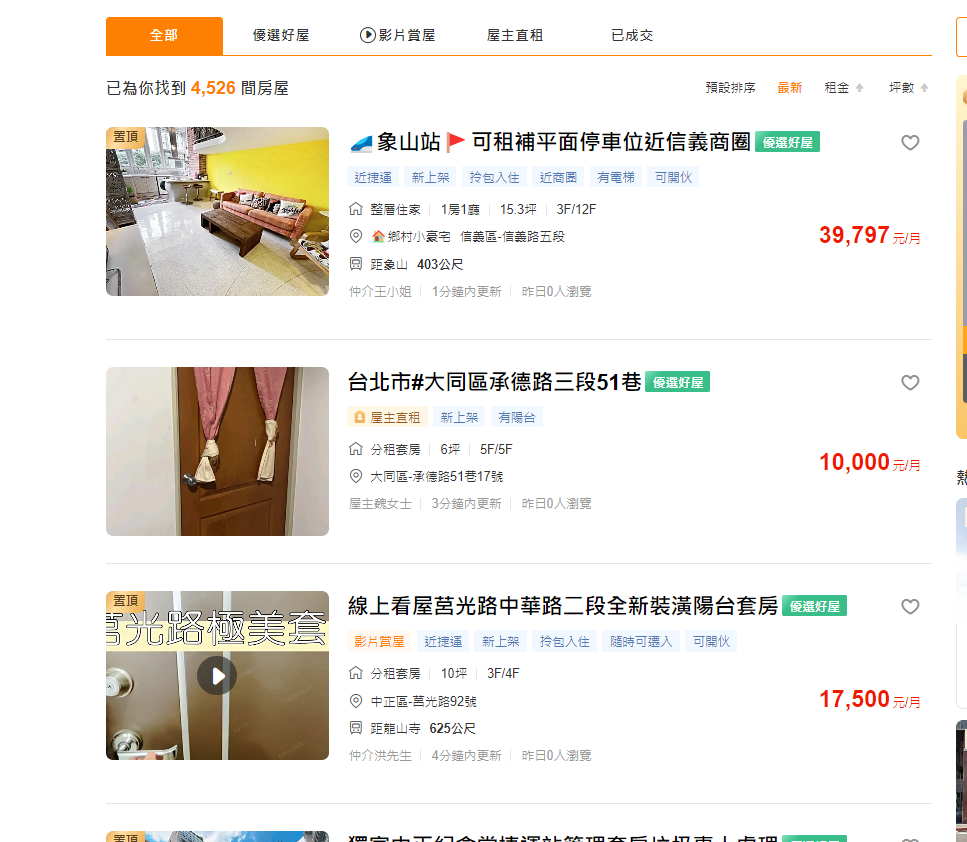
Task: Go to the 已成交 tab
Action: click(631, 35)
